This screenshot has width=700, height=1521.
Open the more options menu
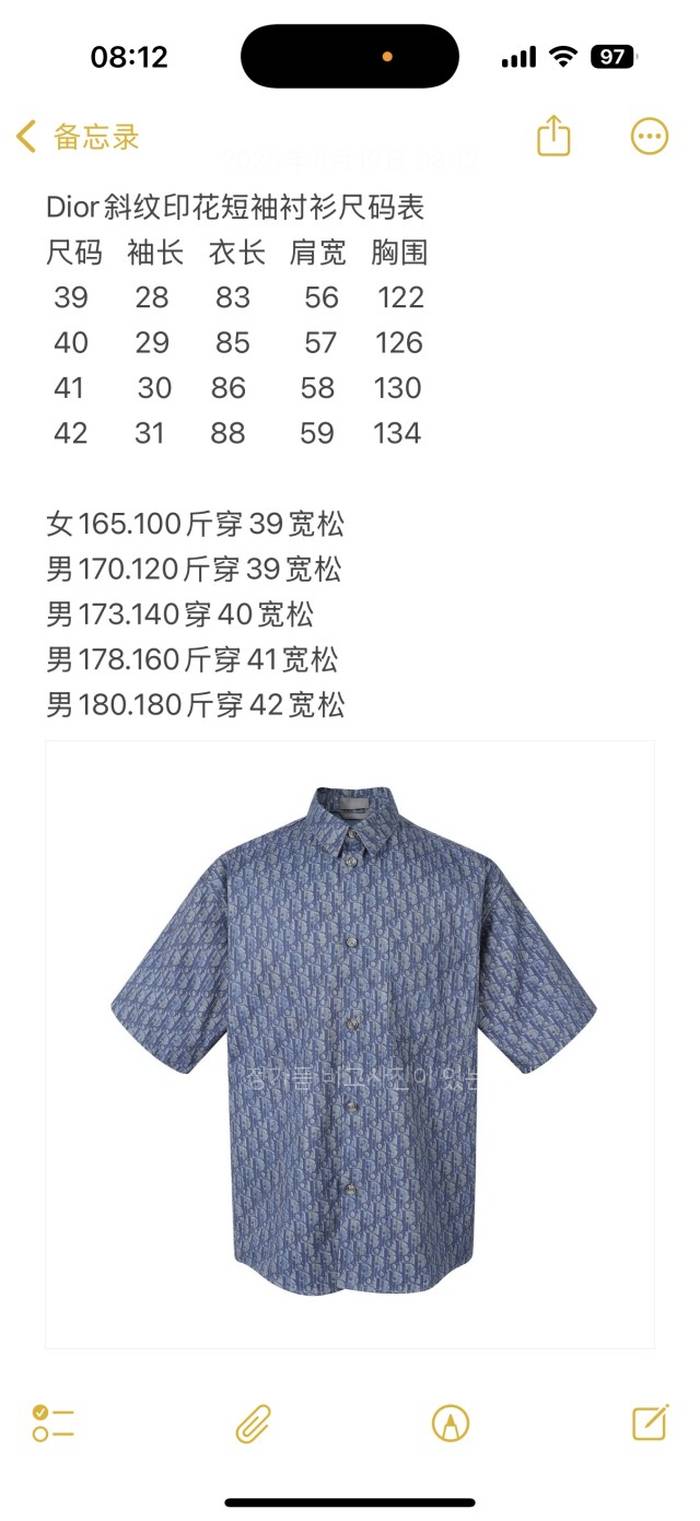[649, 136]
